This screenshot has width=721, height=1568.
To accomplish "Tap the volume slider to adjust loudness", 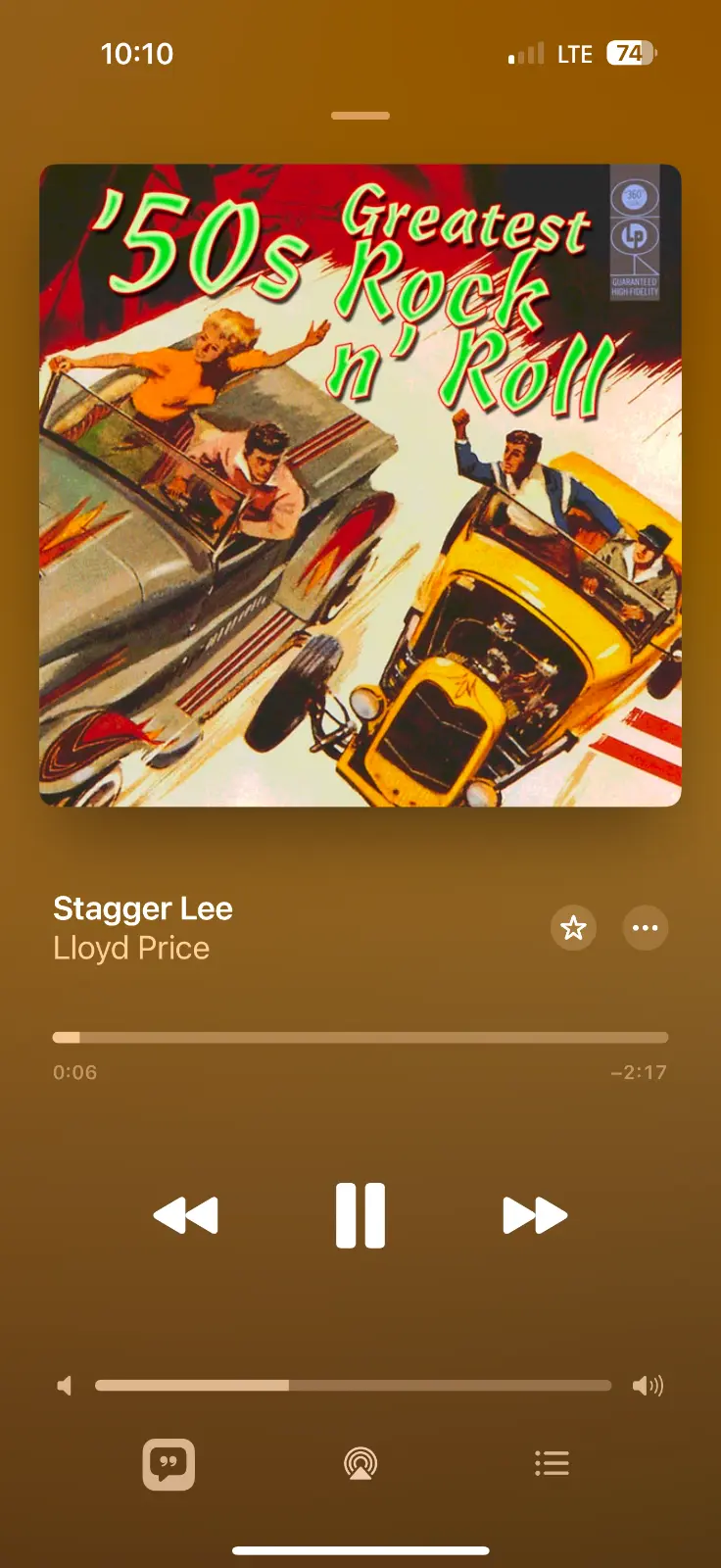I will pyautogui.click(x=353, y=1386).
